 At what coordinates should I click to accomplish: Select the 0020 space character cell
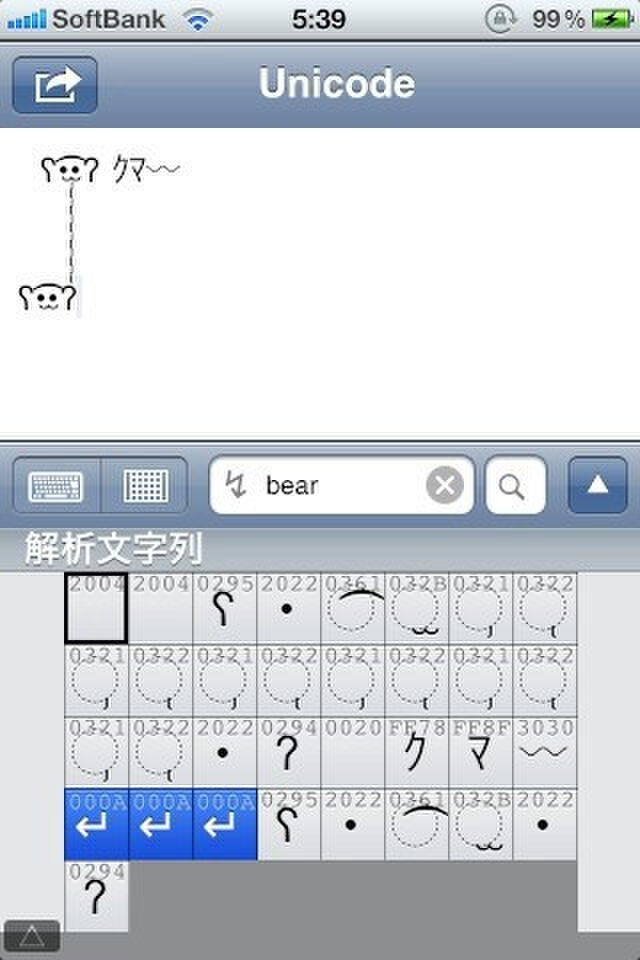[353, 752]
